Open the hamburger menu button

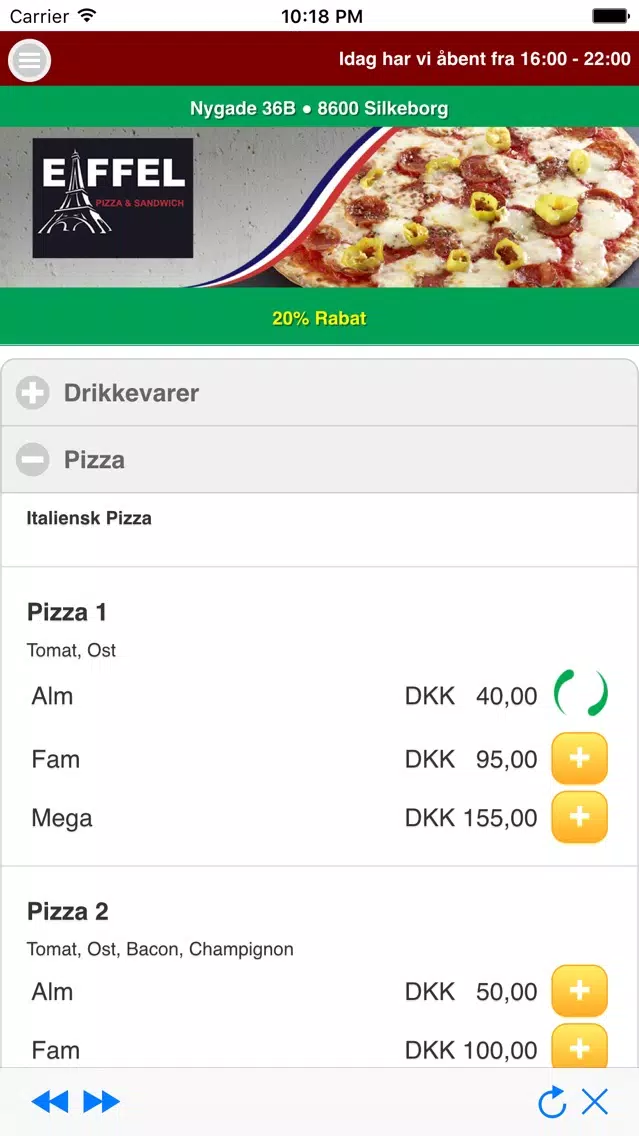30,60
